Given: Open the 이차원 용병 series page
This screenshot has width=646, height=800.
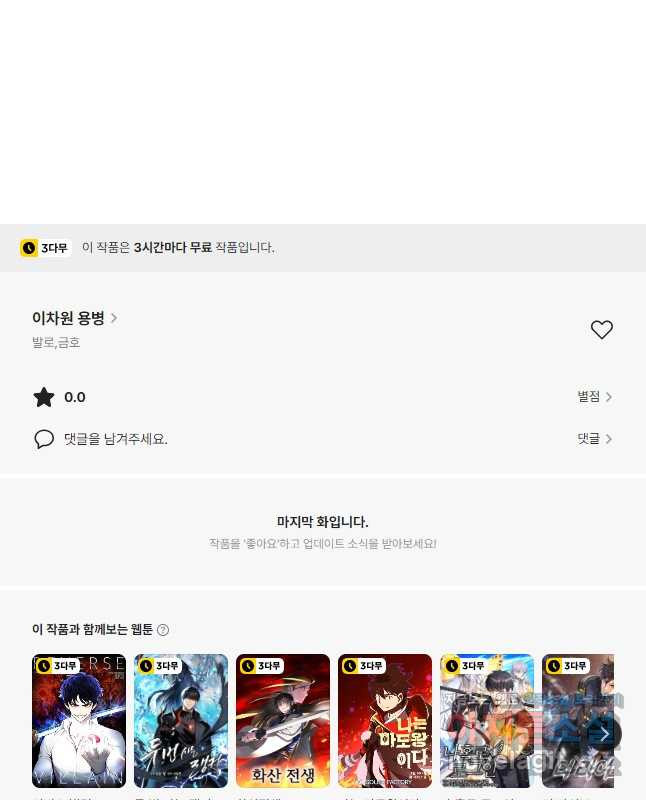Looking at the screenshot, I should pos(75,318).
